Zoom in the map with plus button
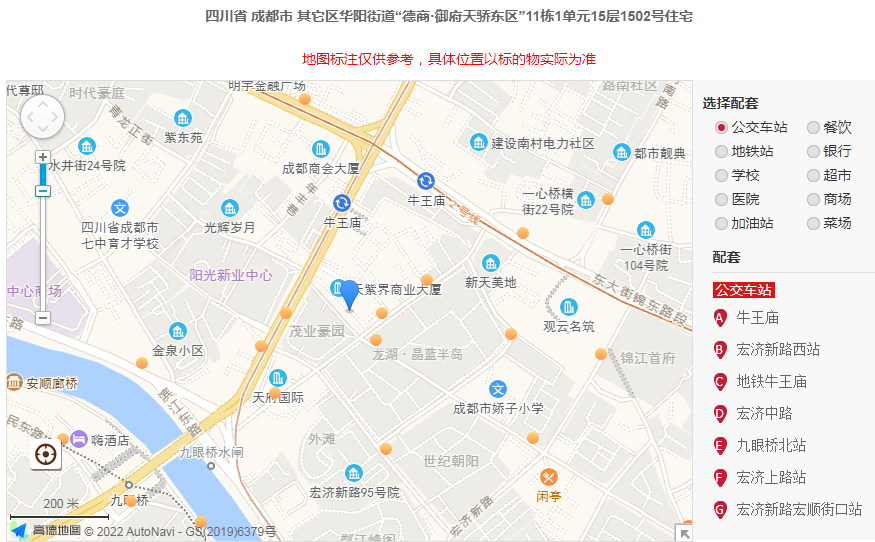 coord(43,158)
